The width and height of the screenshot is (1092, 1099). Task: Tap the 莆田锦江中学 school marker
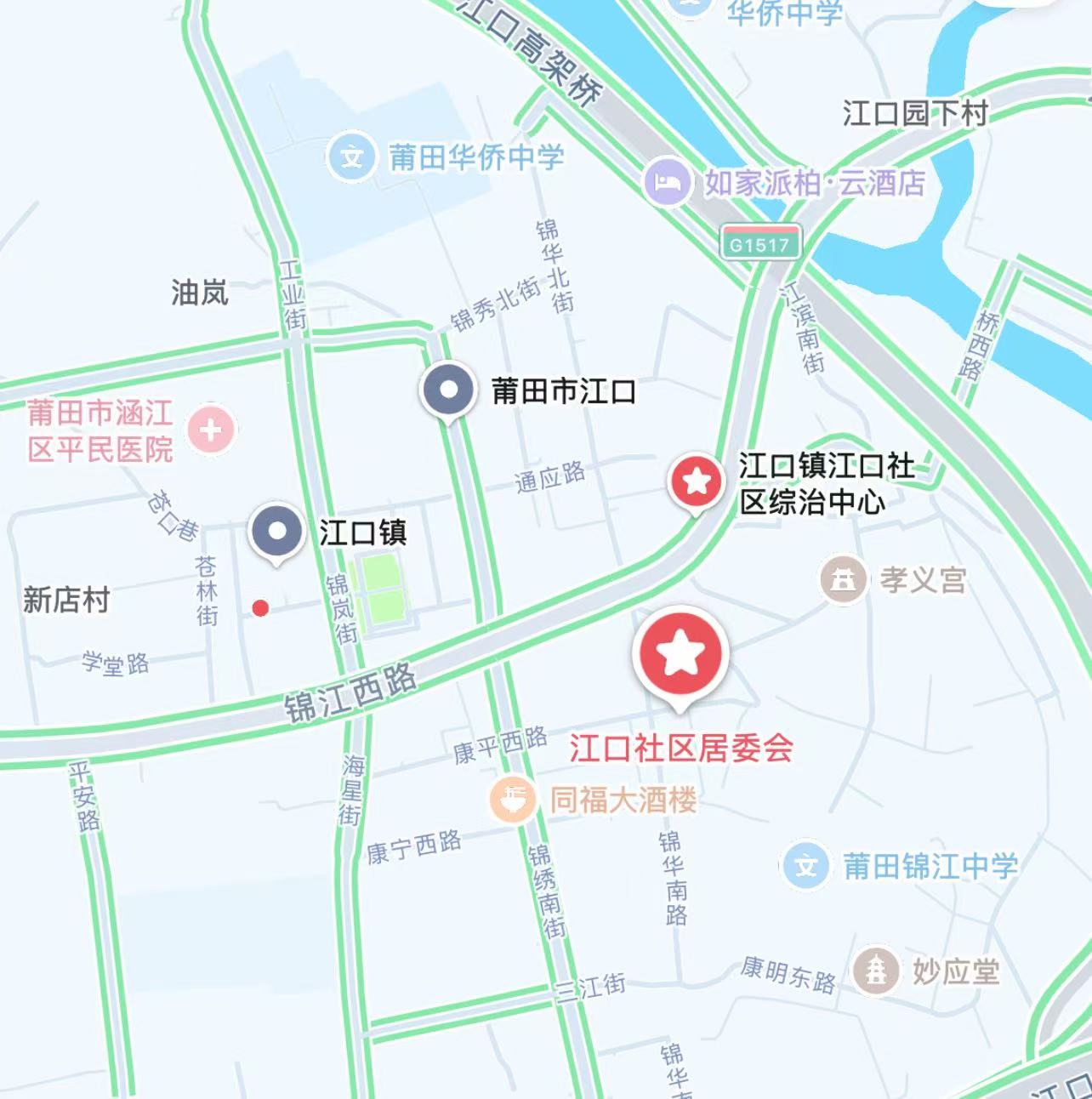[805, 866]
